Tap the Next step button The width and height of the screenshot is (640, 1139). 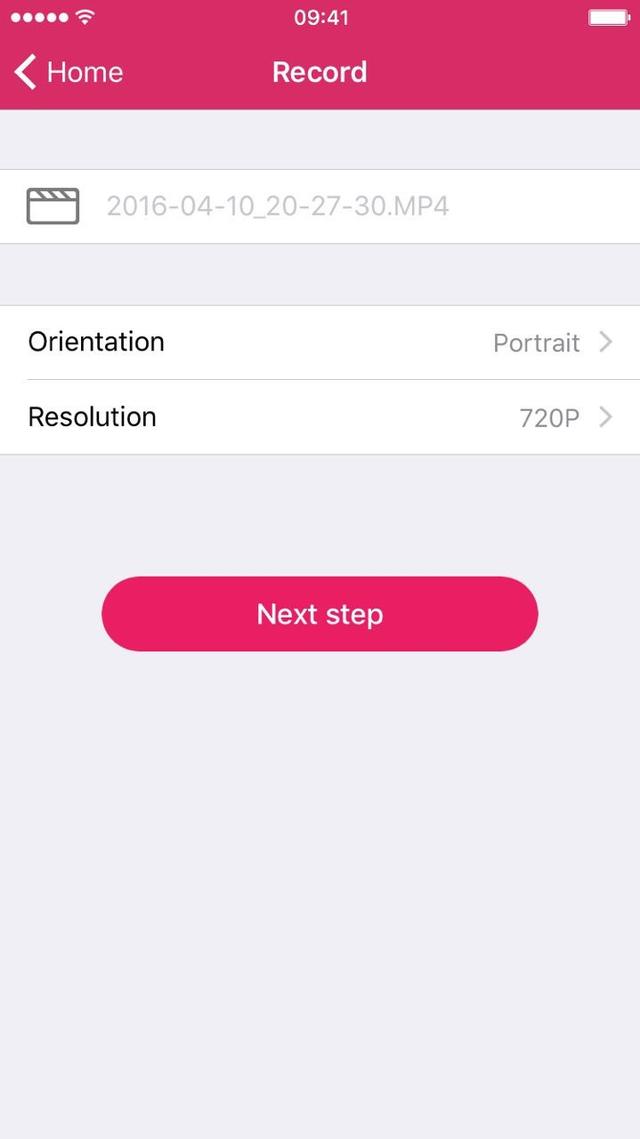click(x=320, y=614)
